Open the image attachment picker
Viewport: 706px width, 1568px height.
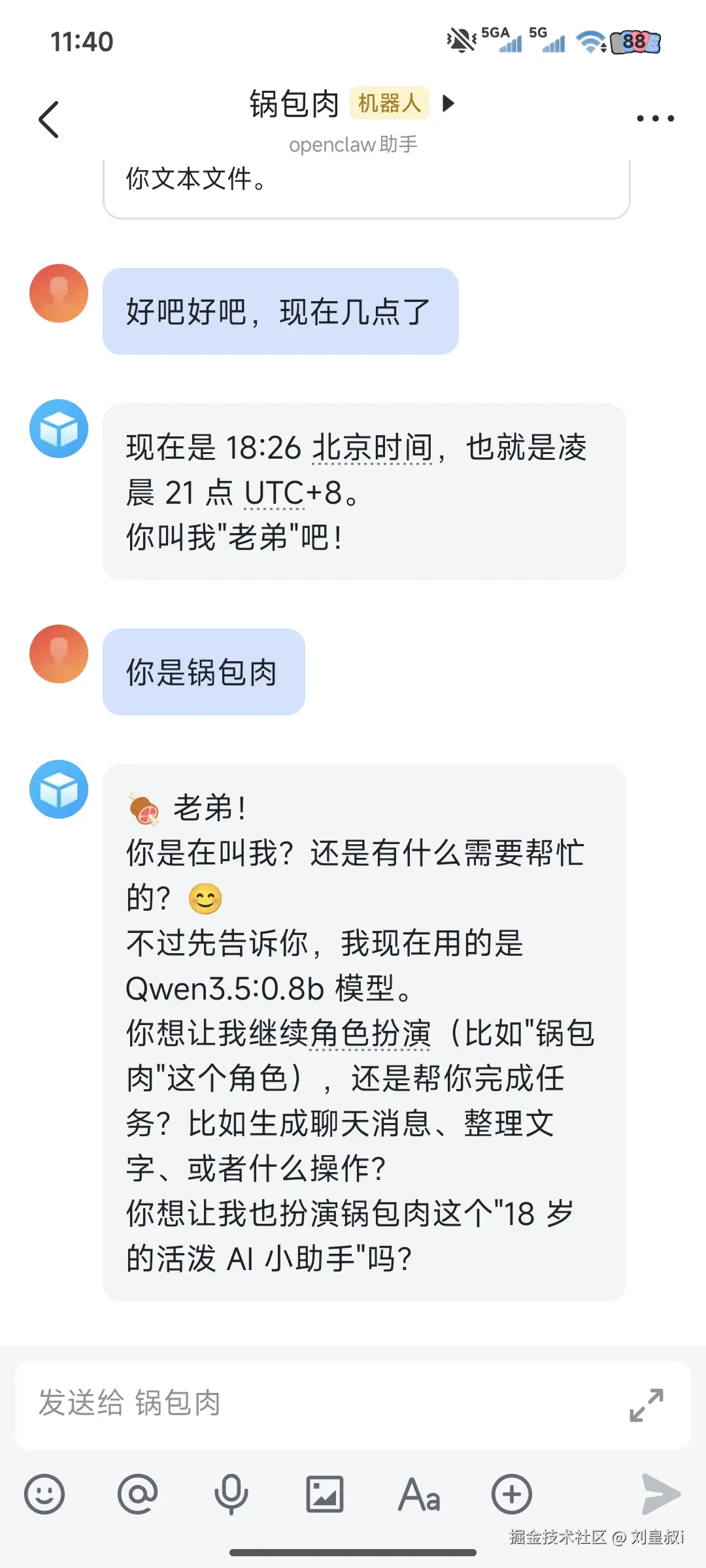tap(325, 1494)
